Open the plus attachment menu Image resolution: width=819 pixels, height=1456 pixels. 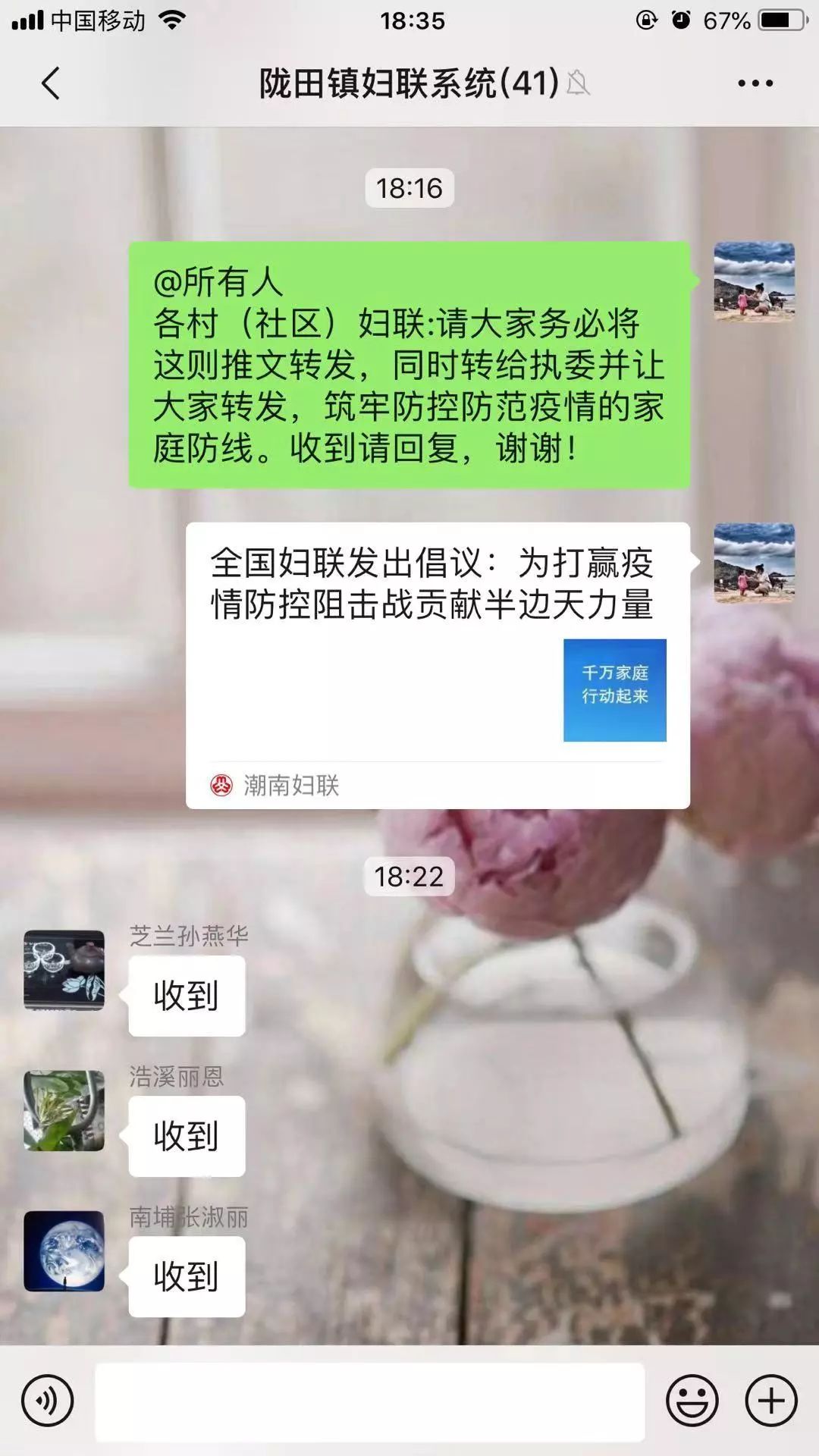(771, 1401)
